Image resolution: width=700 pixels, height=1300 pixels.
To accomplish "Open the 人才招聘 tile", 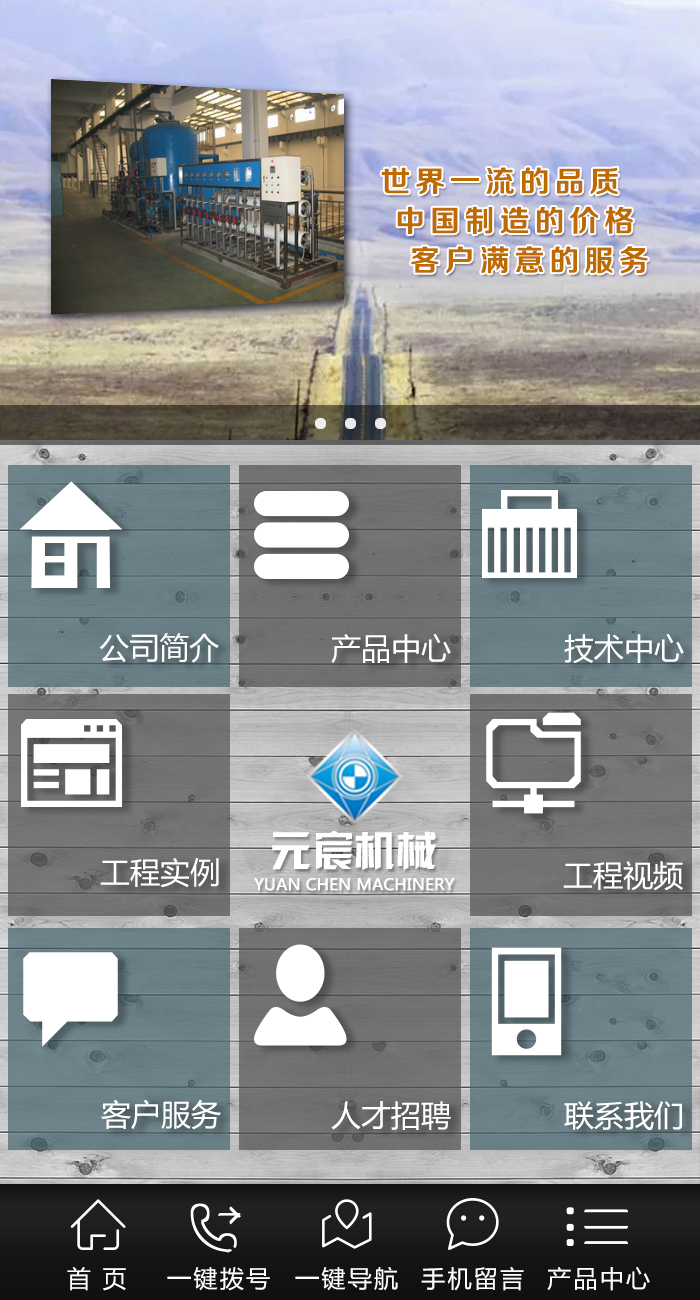I will click(x=350, y=1038).
